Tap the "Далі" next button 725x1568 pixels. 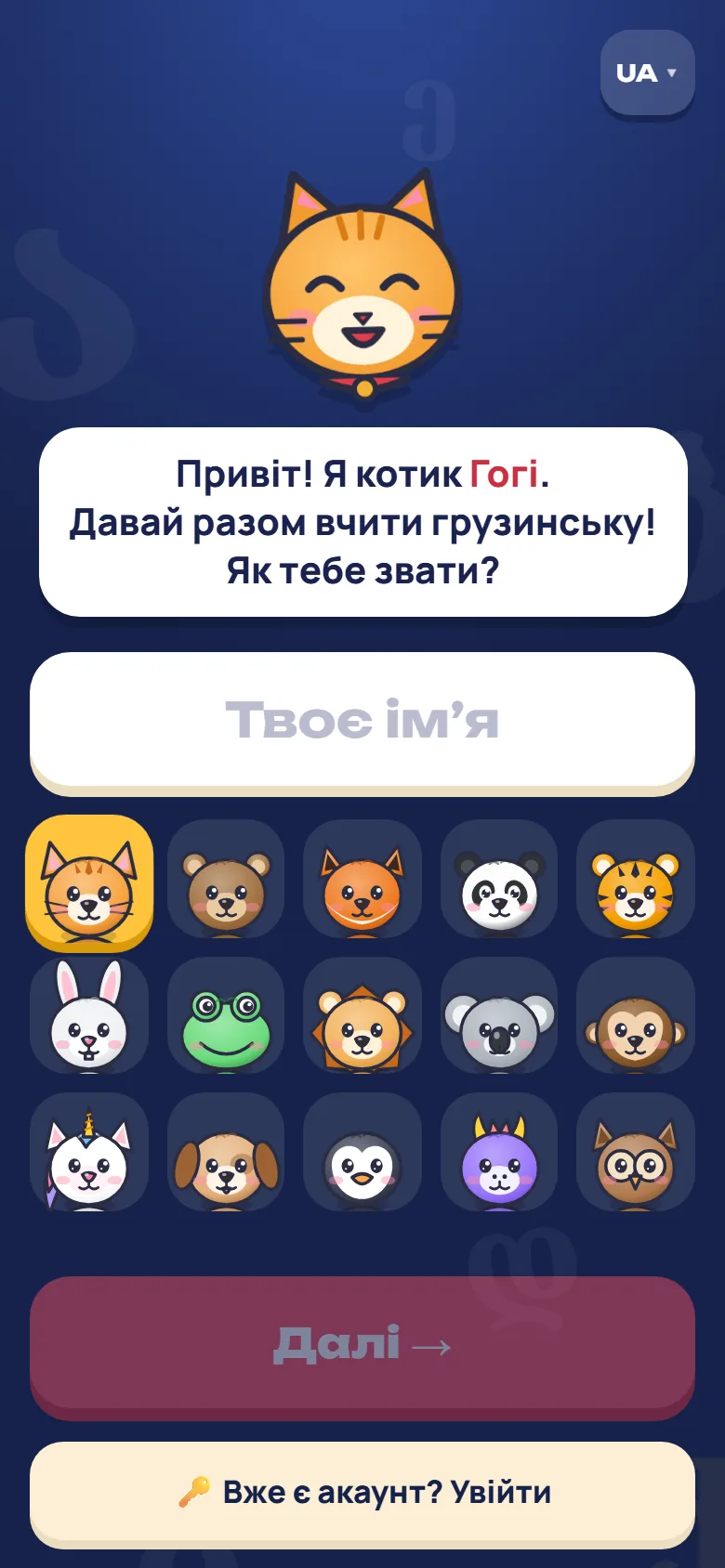coord(362,1348)
